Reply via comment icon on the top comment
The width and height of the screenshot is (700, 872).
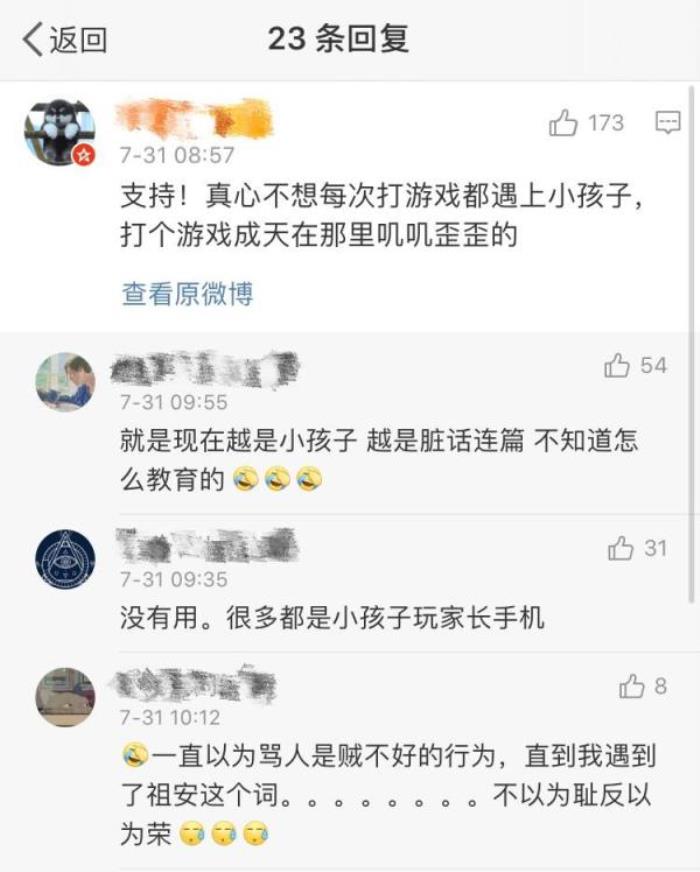667,123
